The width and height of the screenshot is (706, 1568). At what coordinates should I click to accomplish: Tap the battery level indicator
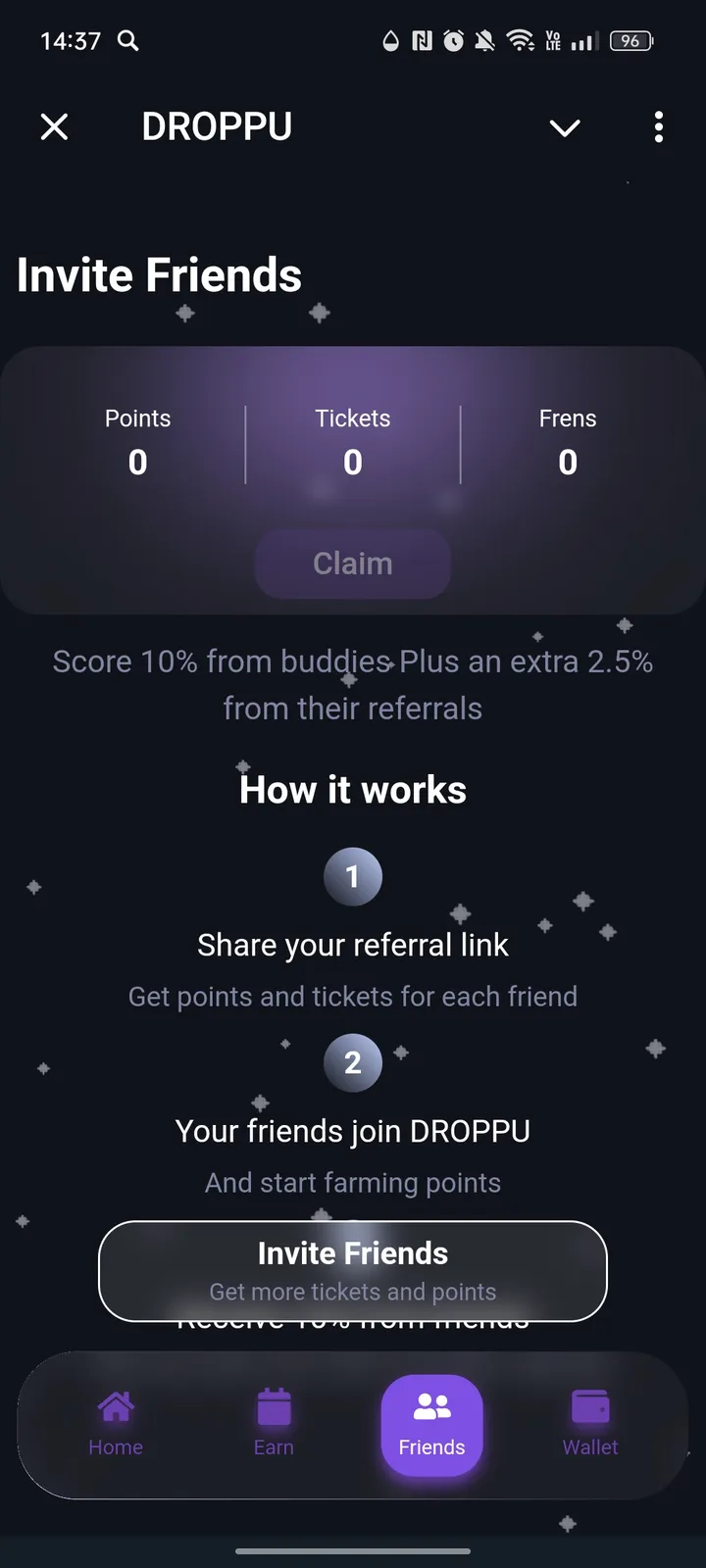[630, 41]
